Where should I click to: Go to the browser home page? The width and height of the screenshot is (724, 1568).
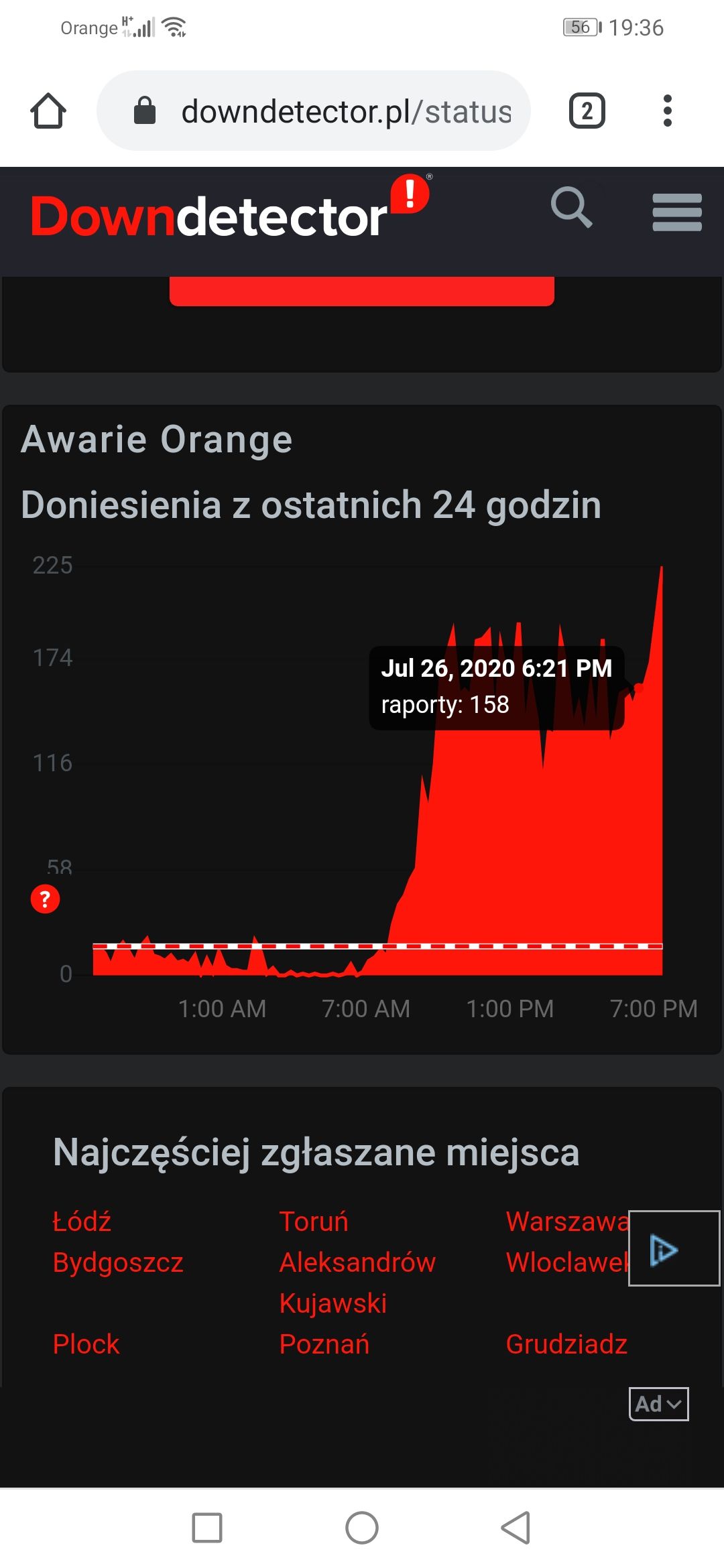click(x=48, y=111)
